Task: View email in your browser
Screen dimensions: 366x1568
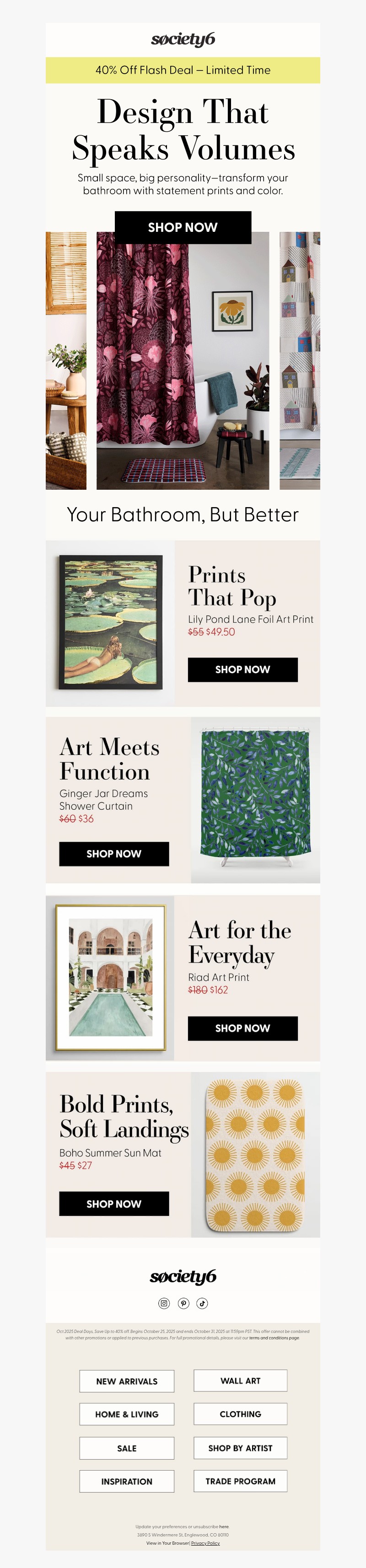Action: point(167,1543)
